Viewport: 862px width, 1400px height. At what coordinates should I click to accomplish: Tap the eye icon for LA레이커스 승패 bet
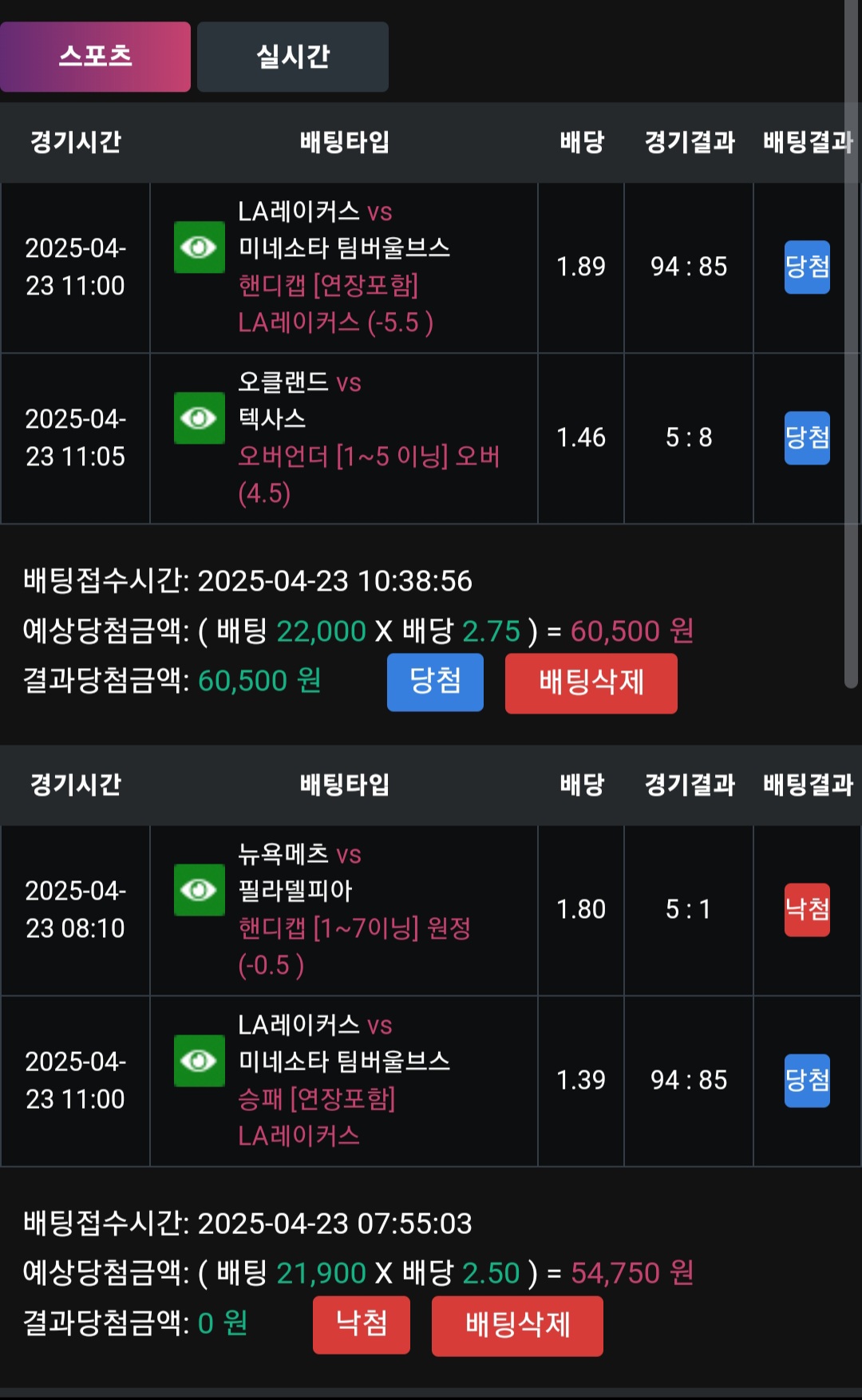point(199,1061)
